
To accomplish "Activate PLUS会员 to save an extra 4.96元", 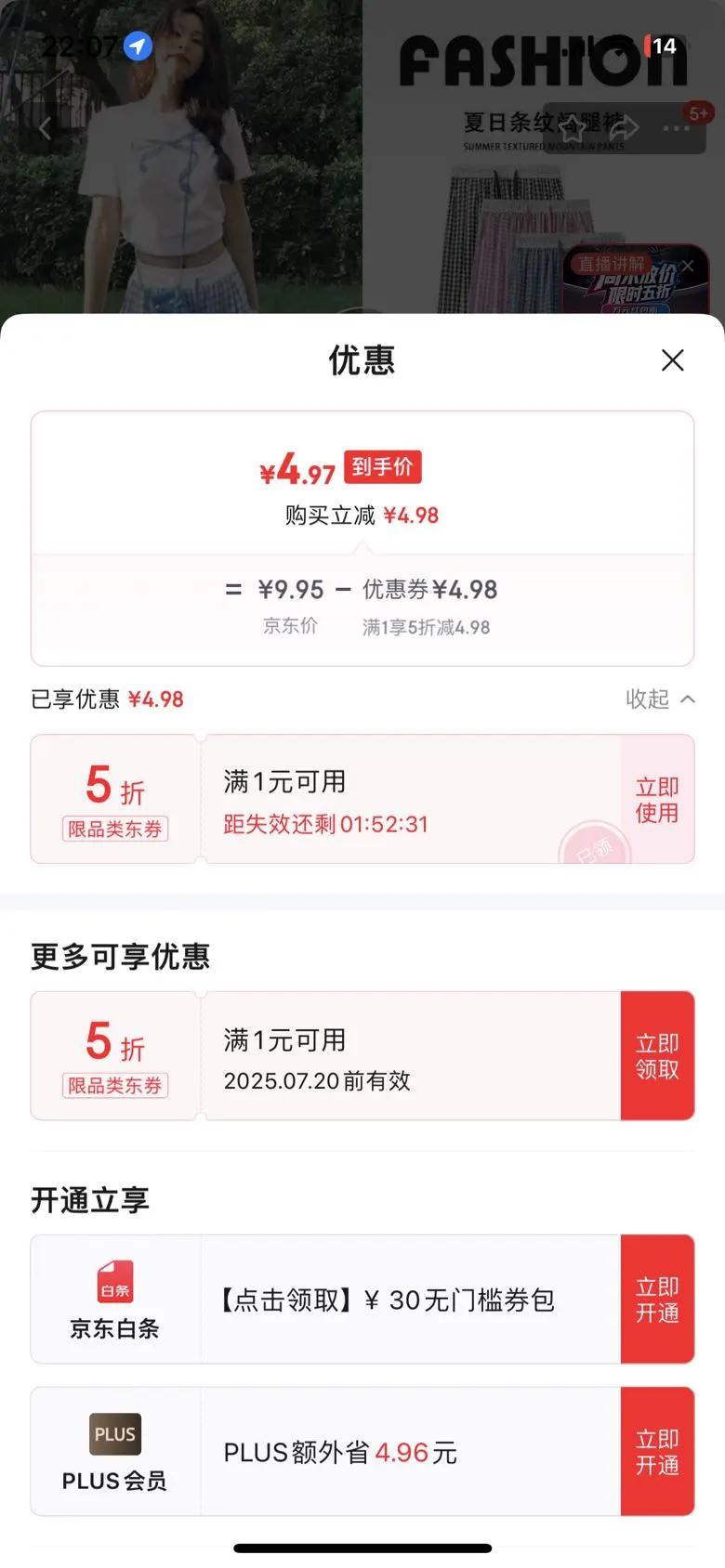I will point(657,1452).
